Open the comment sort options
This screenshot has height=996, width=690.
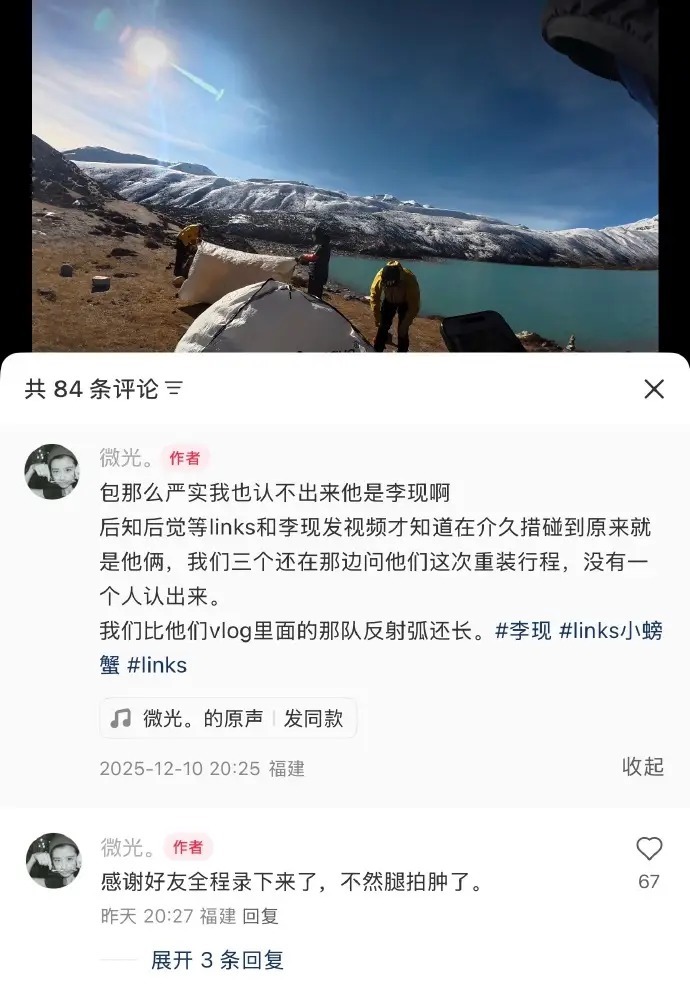point(174,389)
